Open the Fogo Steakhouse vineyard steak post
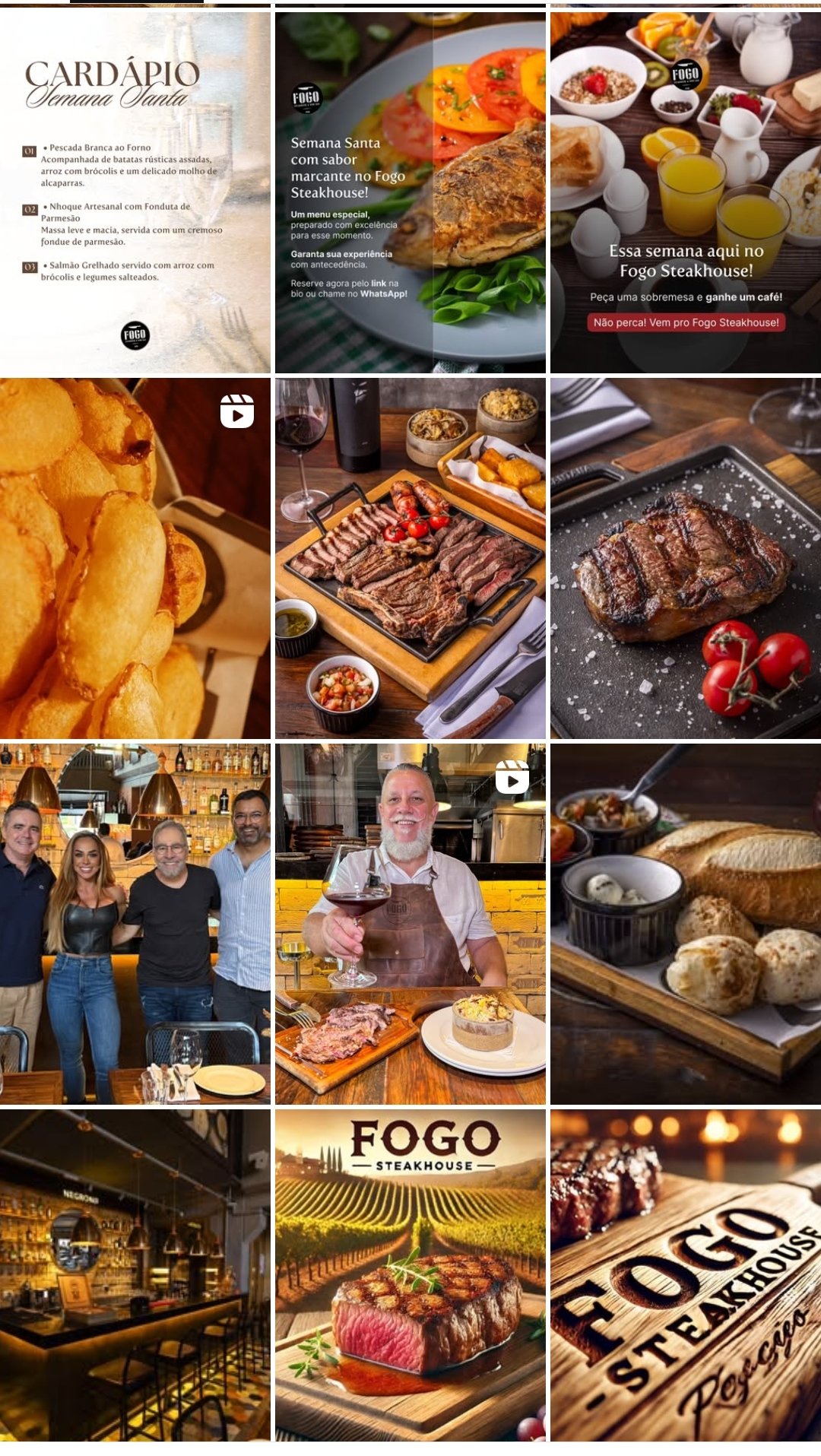 pyautogui.click(x=410, y=1274)
